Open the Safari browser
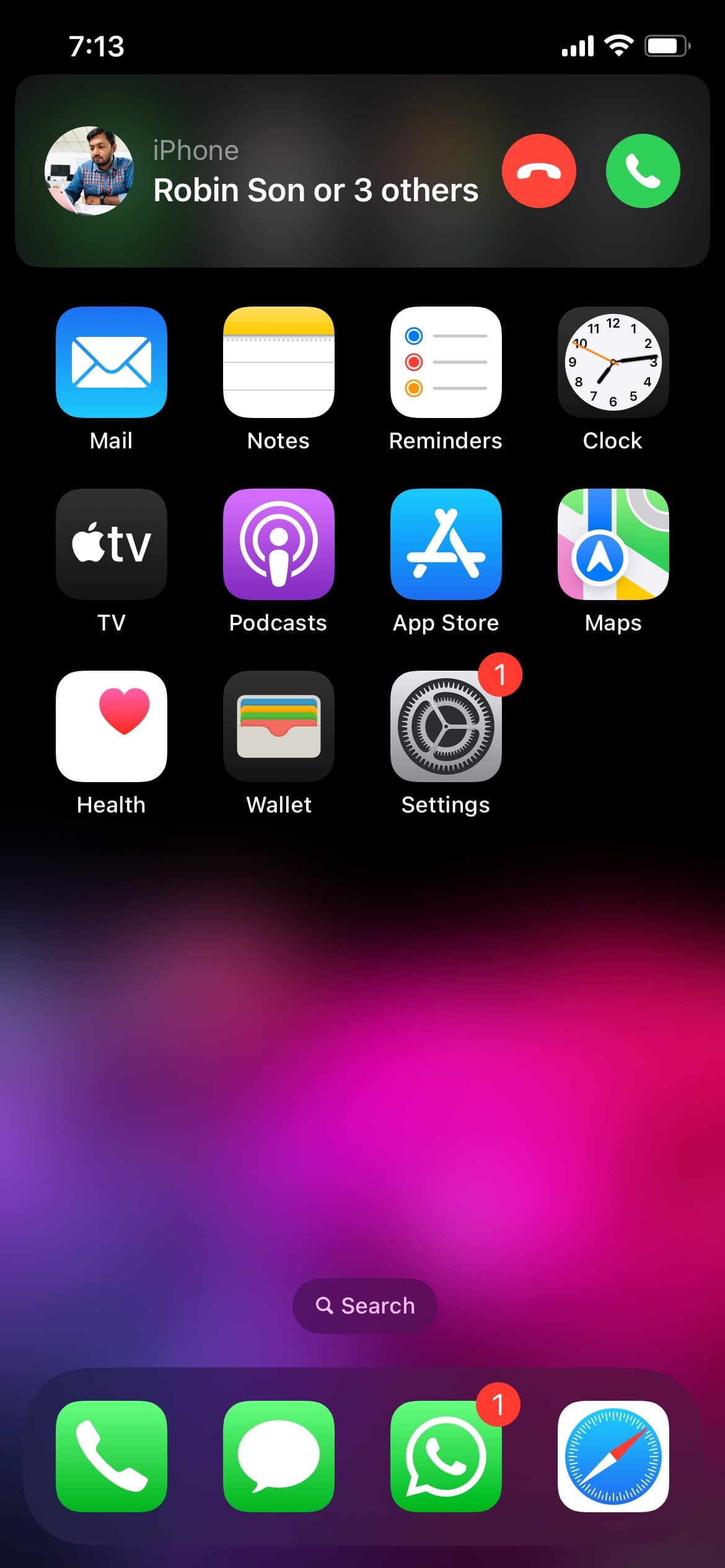 coord(613,1457)
